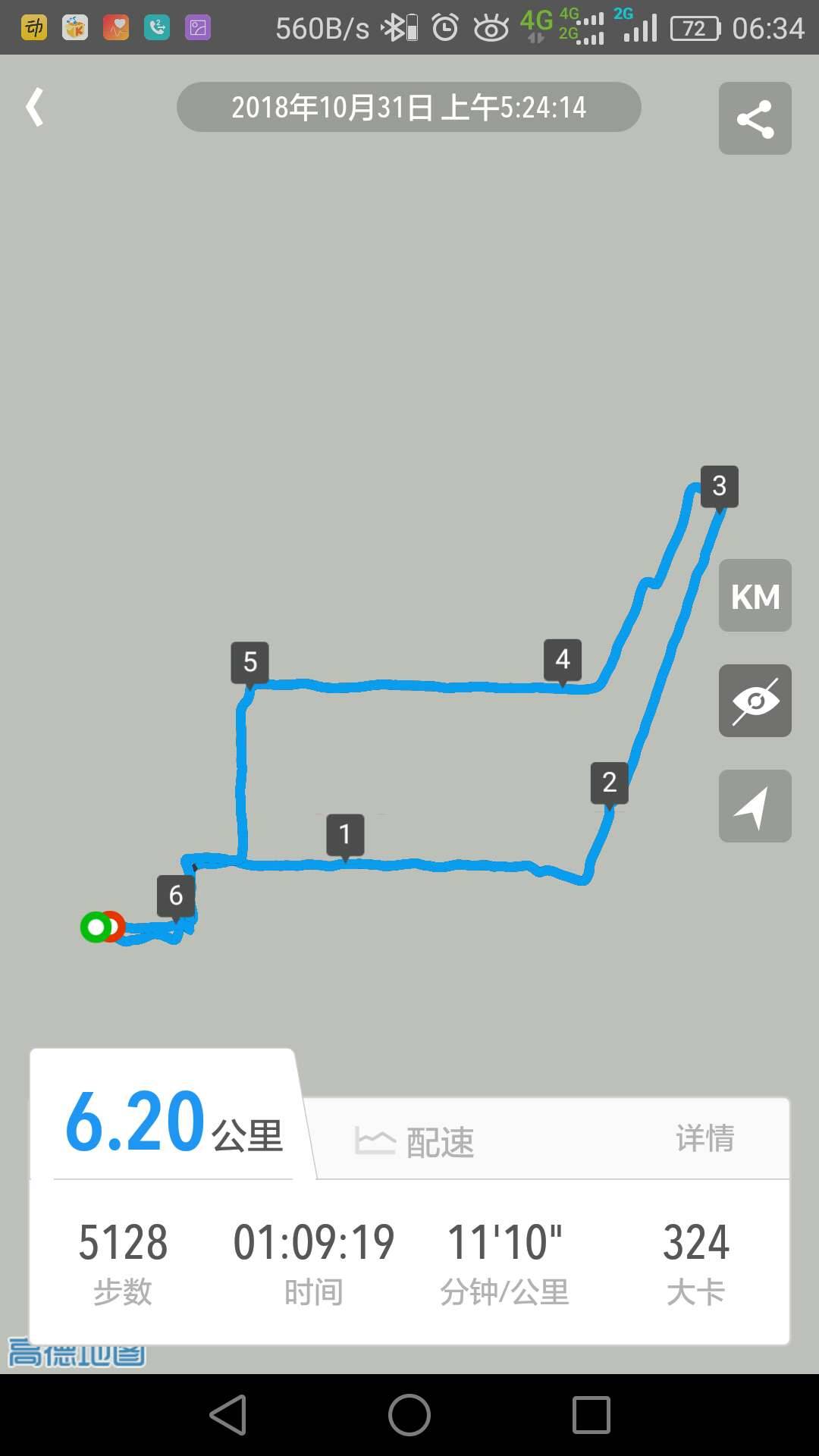The height and width of the screenshot is (1456, 819).
Task: Select the 6.20 公里 distance tab
Action: [173, 1122]
